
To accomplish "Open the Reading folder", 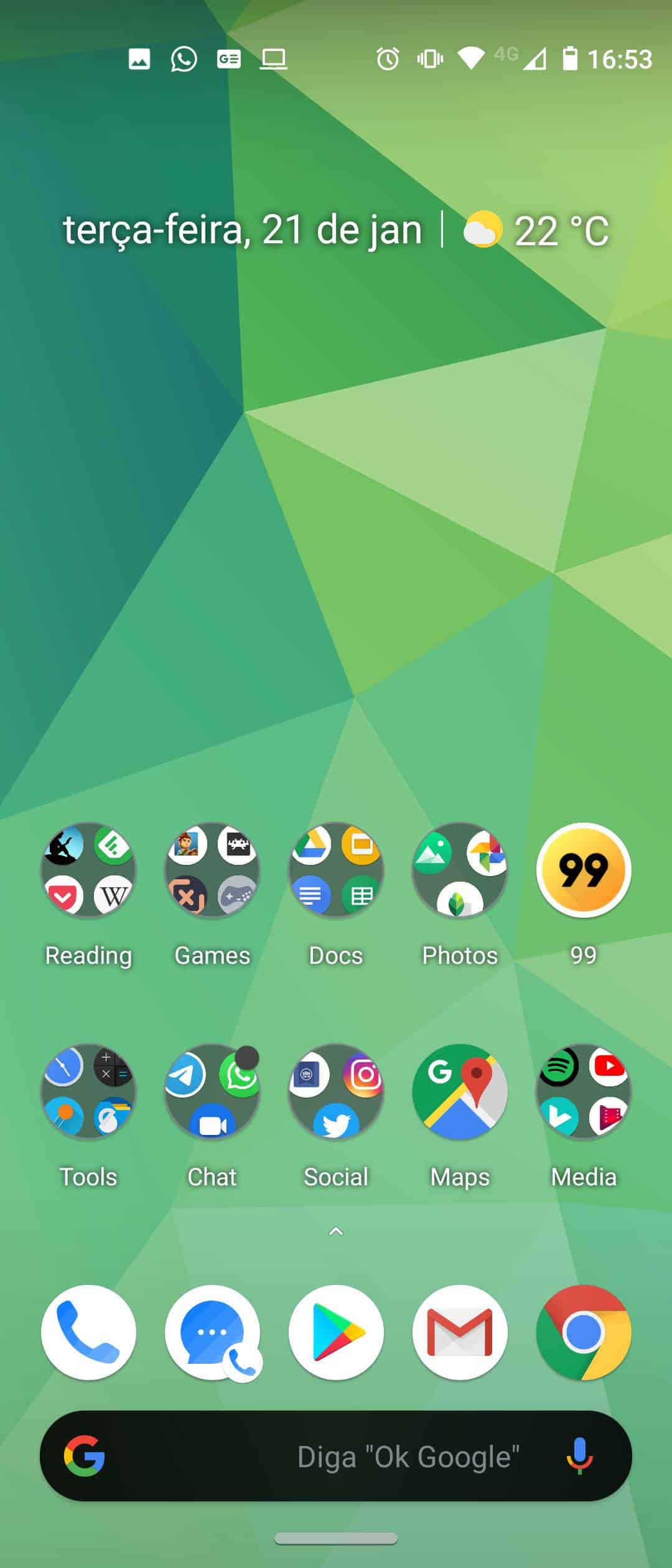I will [88, 870].
